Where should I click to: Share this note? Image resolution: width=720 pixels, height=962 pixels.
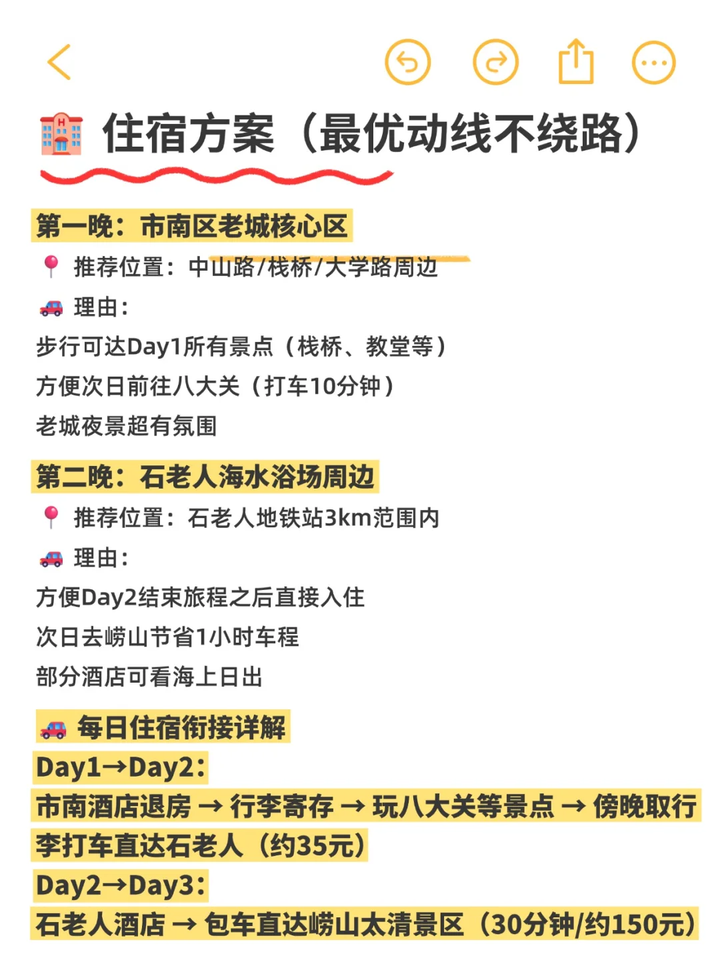tap(575, 64)
